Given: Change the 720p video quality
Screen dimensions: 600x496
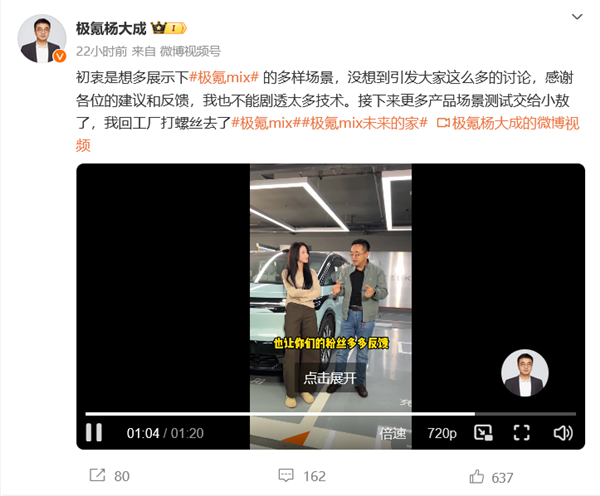Looking at the screenshot, I should click(441, 434).
